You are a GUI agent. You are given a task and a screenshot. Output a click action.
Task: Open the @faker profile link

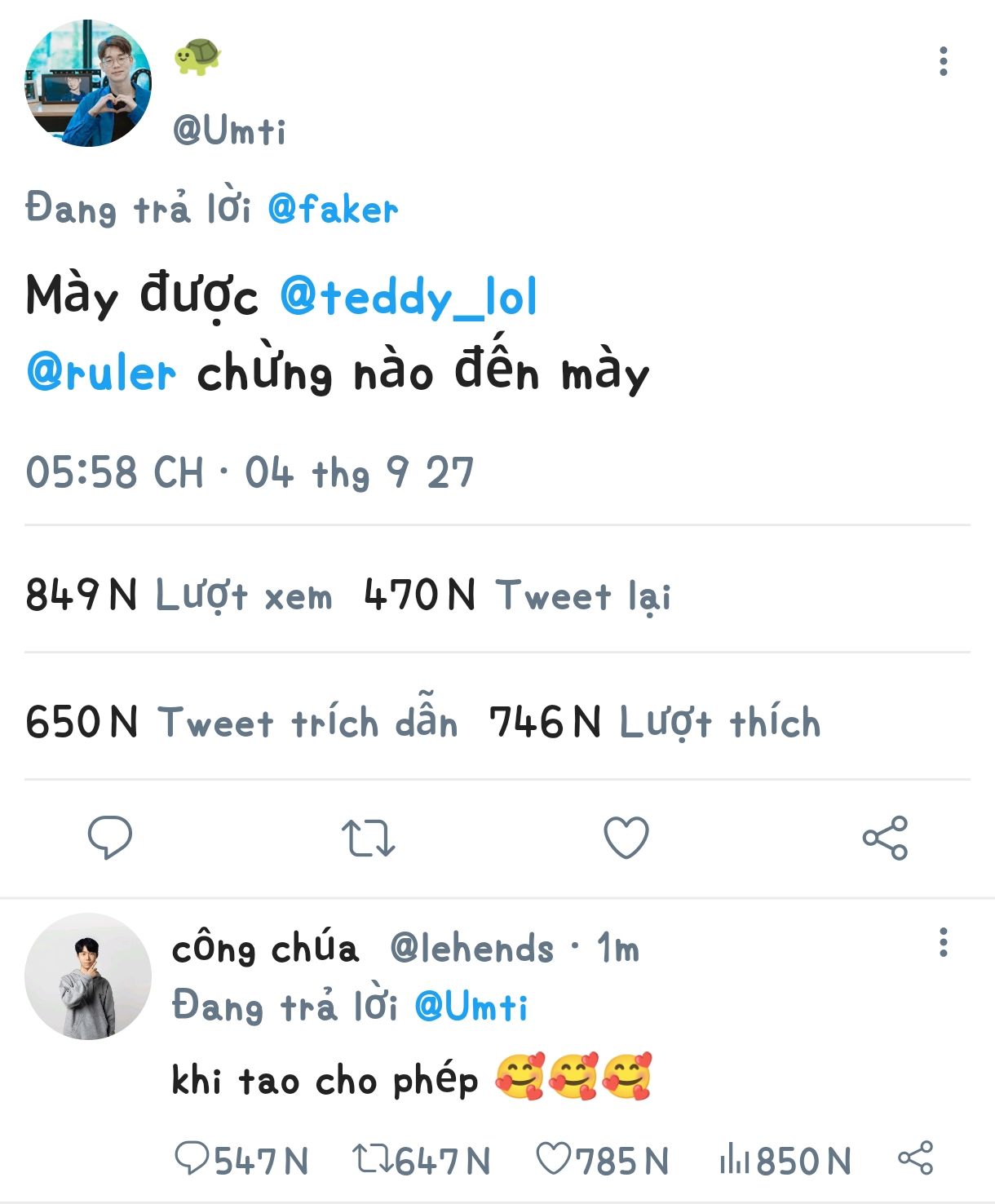333,209
